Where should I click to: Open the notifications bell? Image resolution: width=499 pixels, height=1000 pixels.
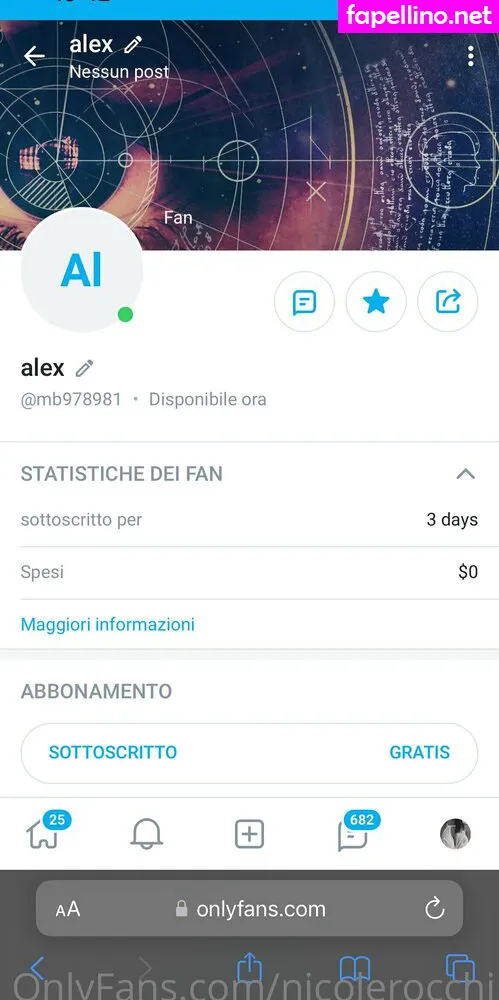[147, 834]
